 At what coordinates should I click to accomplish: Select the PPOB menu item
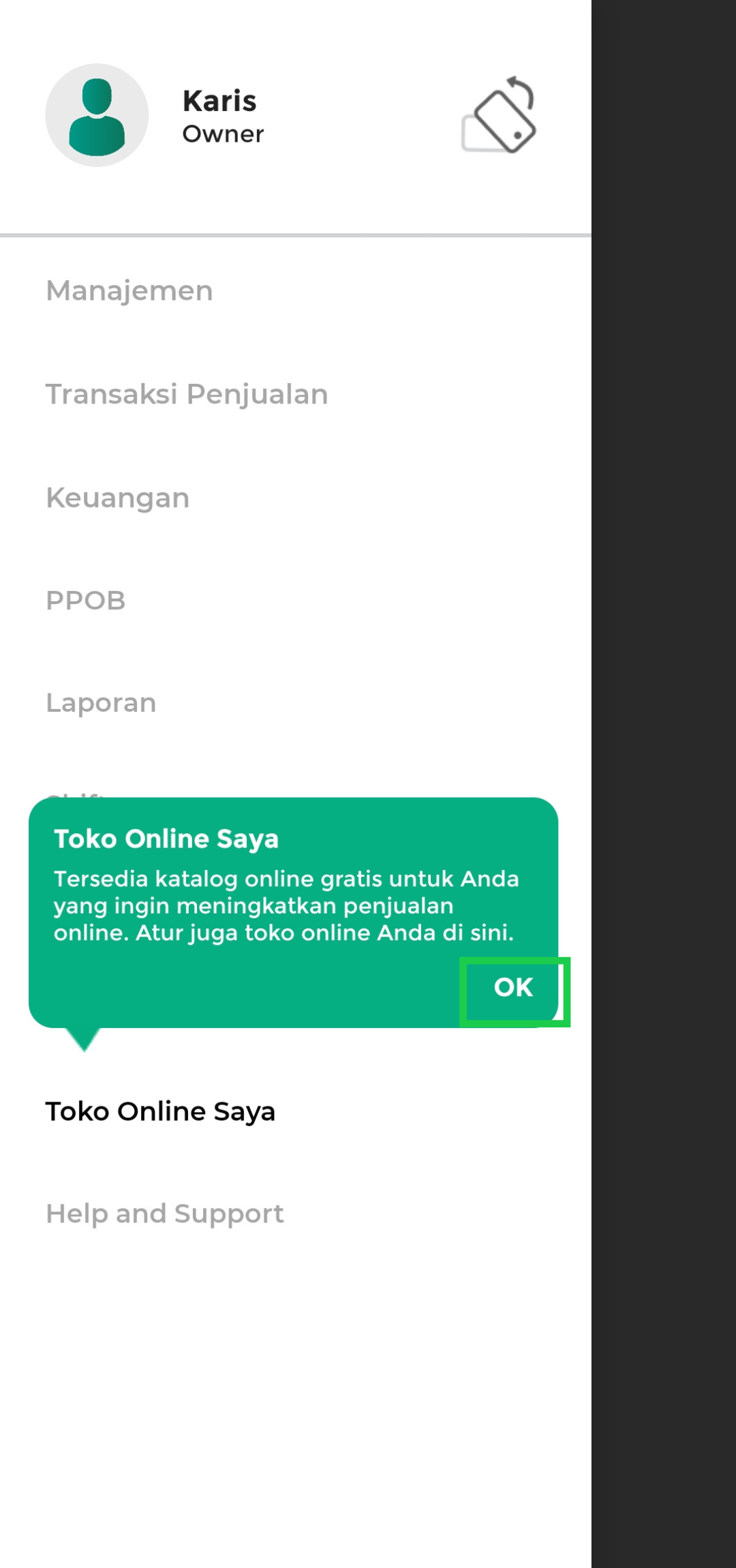click(86, 601)
